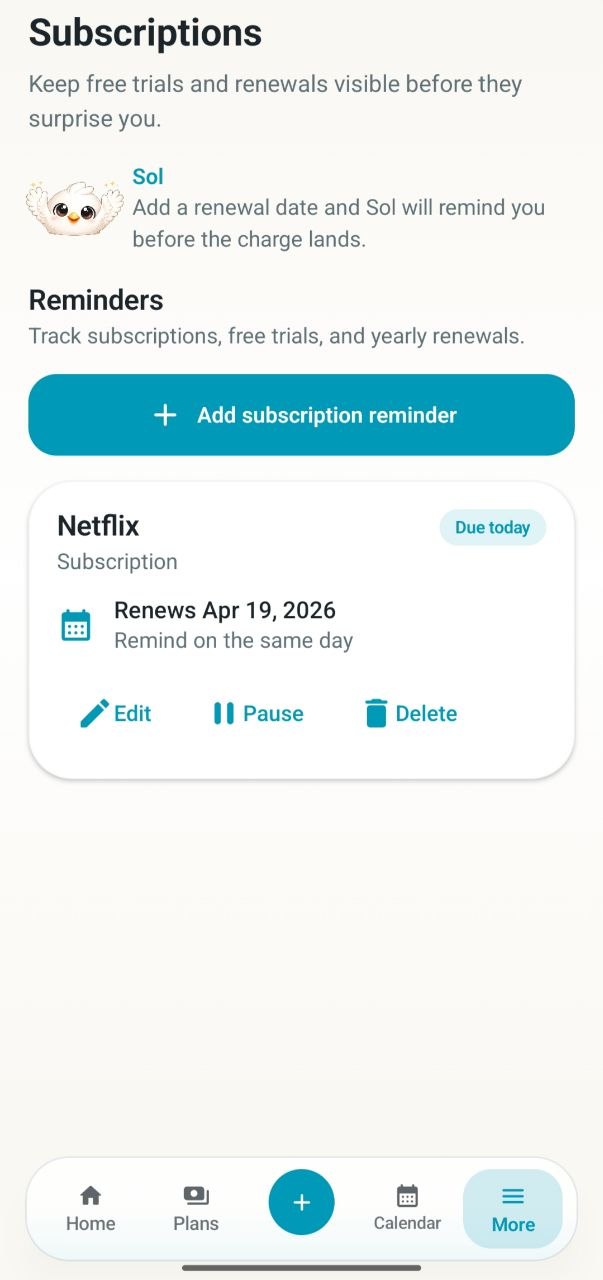Add a new subscription reminder
The image size is (603, 1280).
[301, 415]
